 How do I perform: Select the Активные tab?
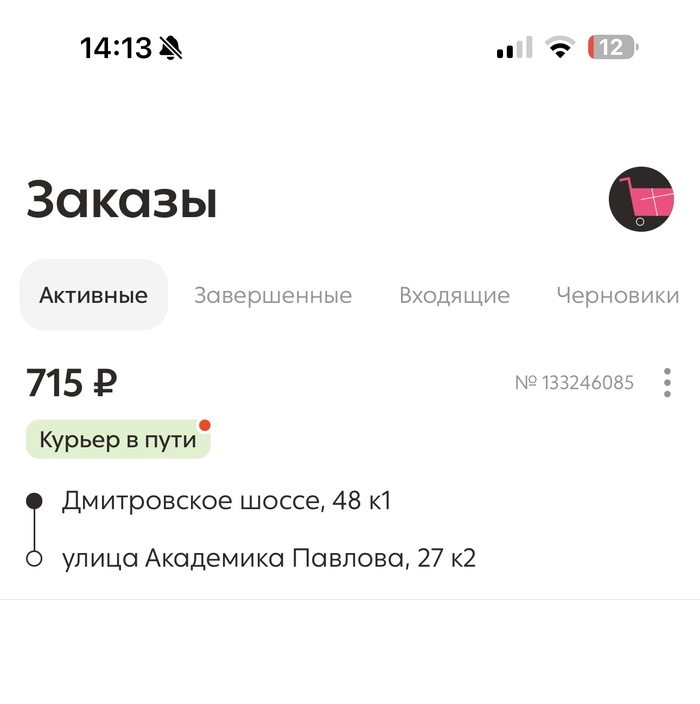pos(94,295)
